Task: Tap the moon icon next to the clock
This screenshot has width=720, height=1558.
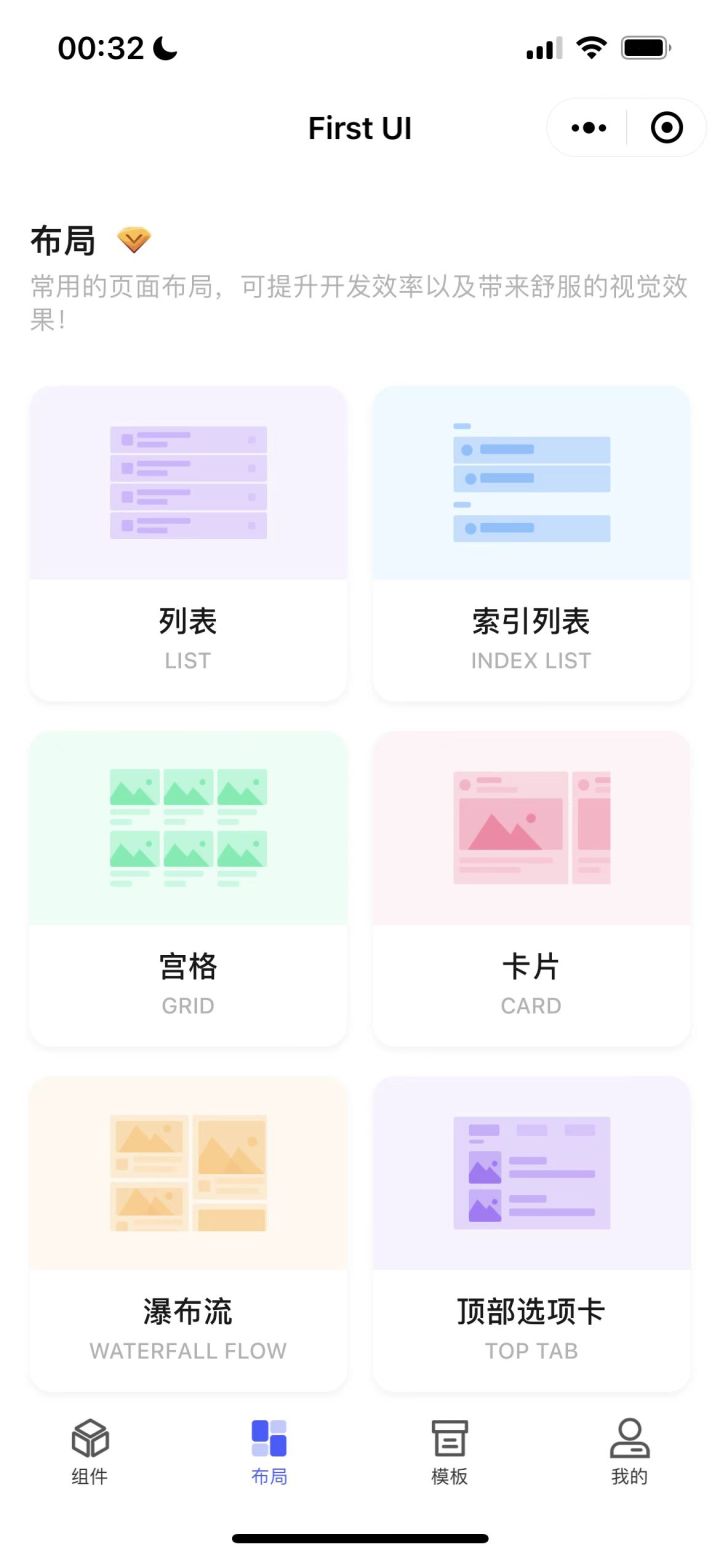Action: click(166, 46)
